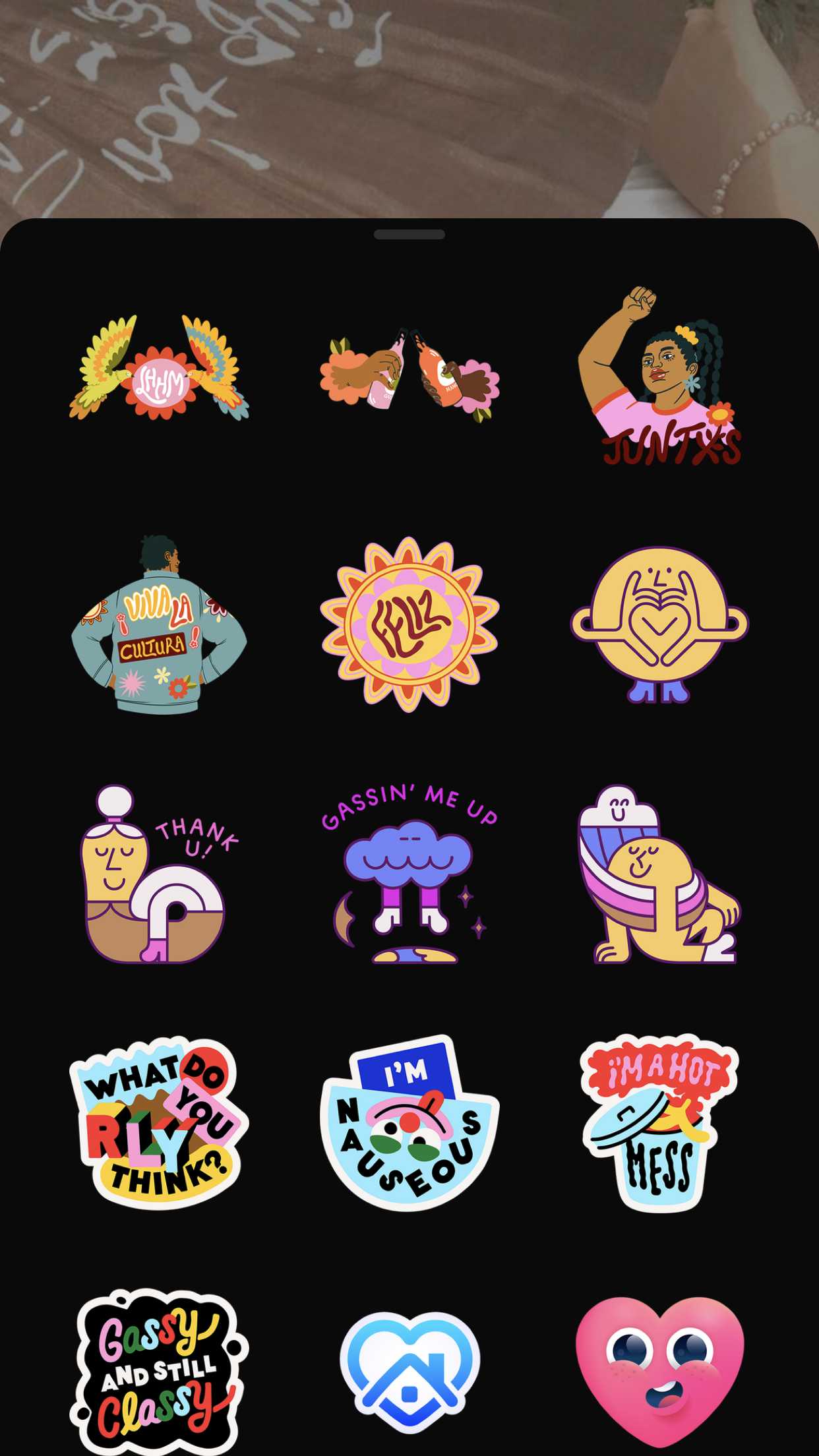Image resolution: width=819 pixels, height=1456 pixels.
Task: Choose the Thank U sticker
Action: tap(159, 874)
